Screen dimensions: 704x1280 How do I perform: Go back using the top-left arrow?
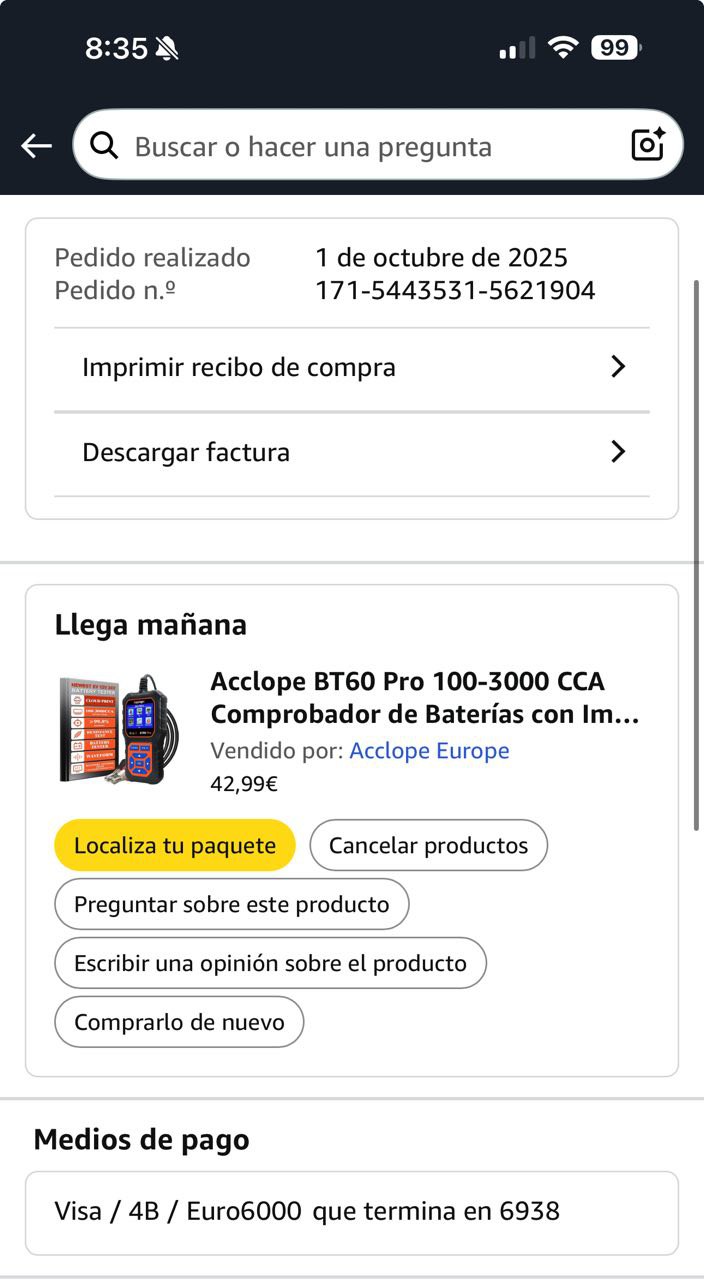pyautogui.click(x=37, y=146)
